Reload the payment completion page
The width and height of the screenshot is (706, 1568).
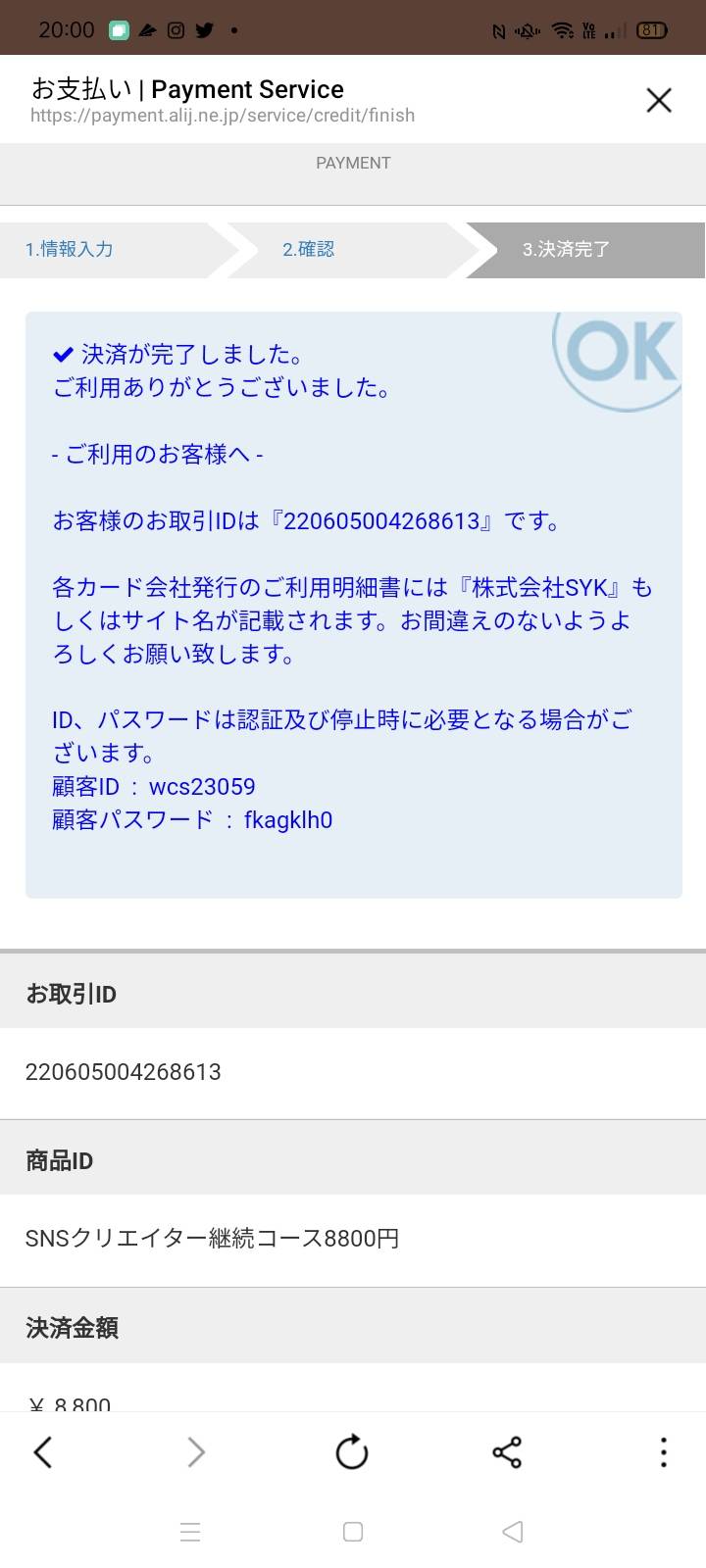coord(352,1452)
